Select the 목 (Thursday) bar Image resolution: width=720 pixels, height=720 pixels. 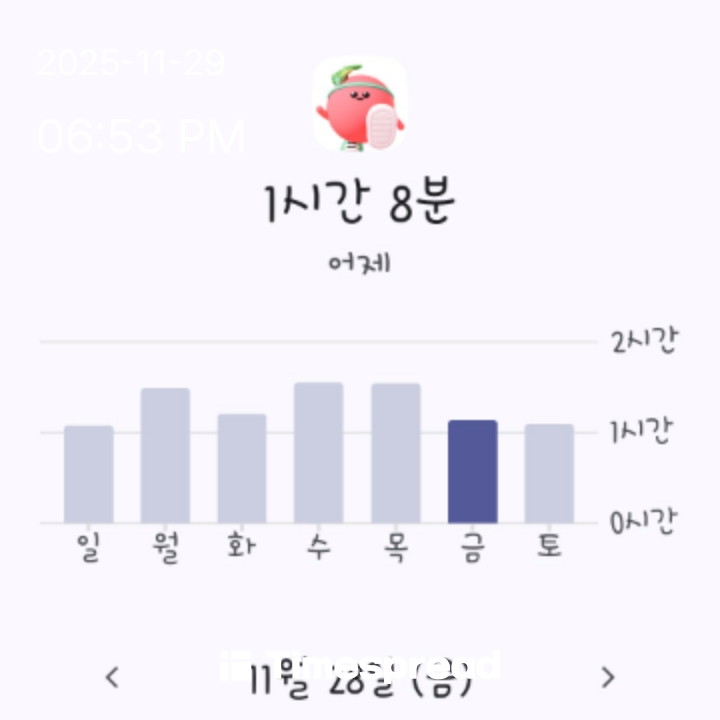pyautogui.click(x=396, y=453)
